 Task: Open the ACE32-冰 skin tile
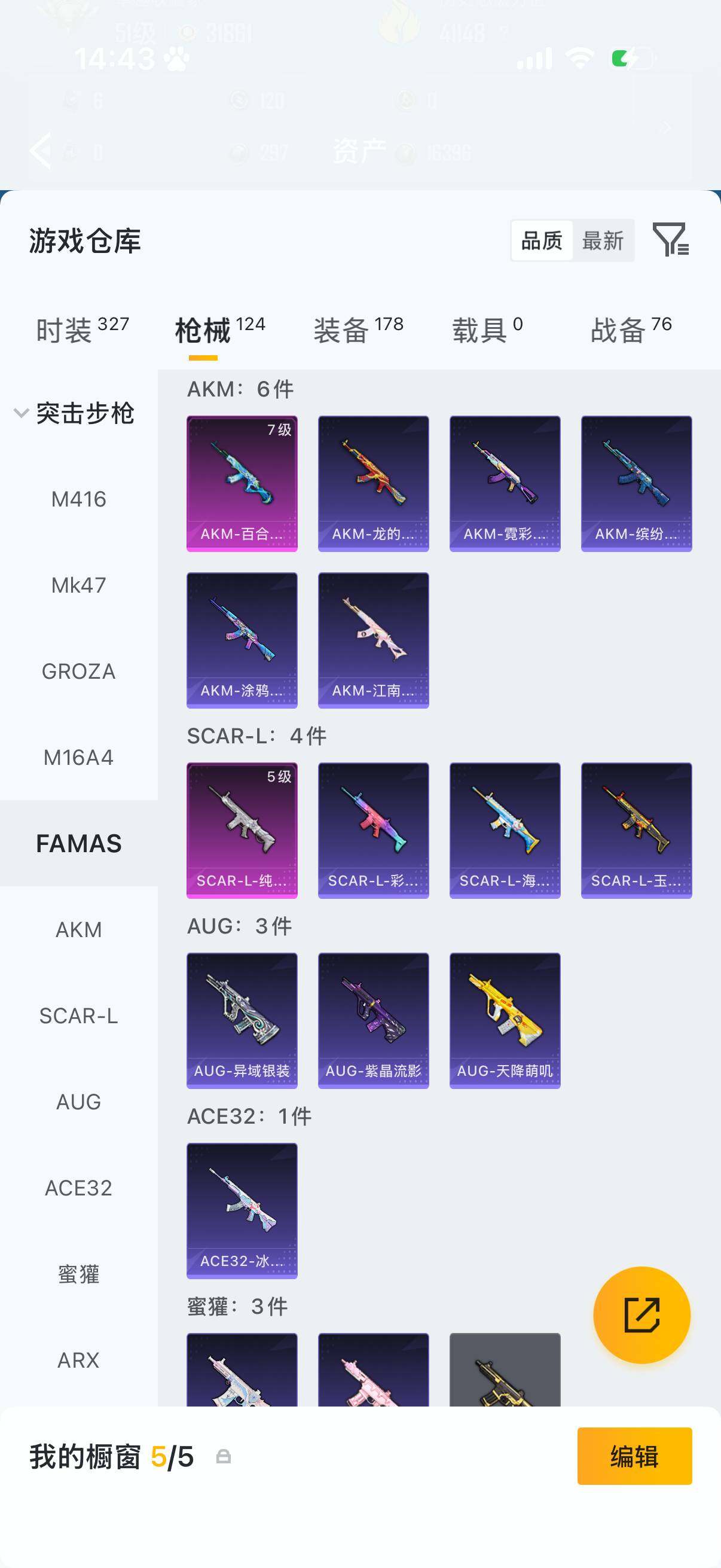242,1211
